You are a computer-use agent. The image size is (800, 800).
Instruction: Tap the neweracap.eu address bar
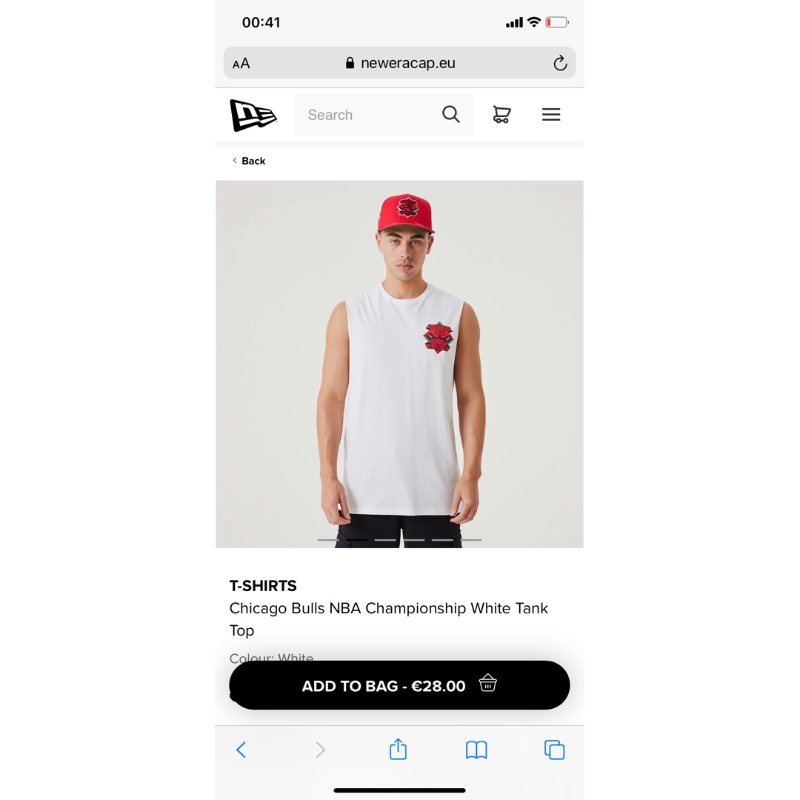coord(400,63)
